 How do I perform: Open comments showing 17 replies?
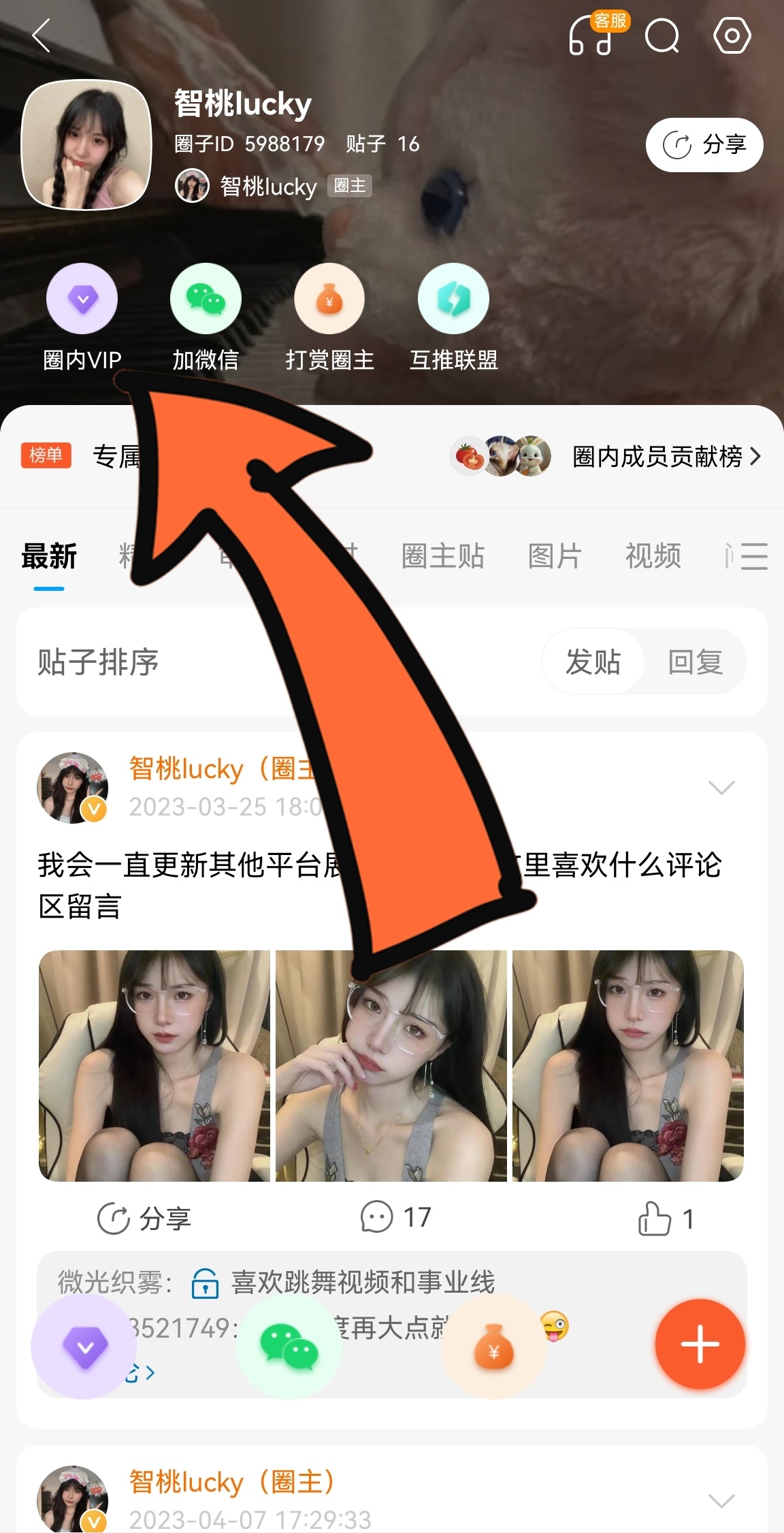click(395, 1217)
